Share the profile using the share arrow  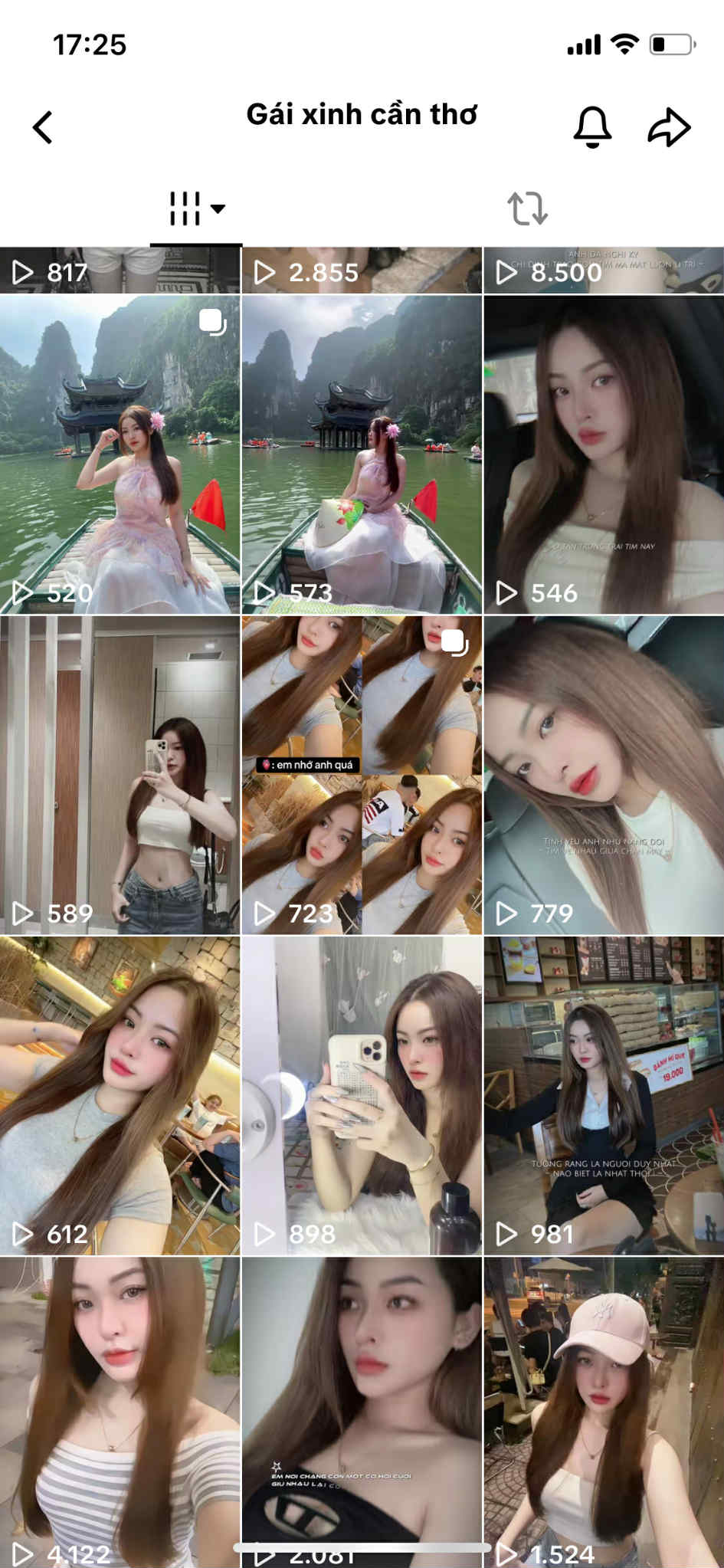pyautogui.click(x=669, y=126)
